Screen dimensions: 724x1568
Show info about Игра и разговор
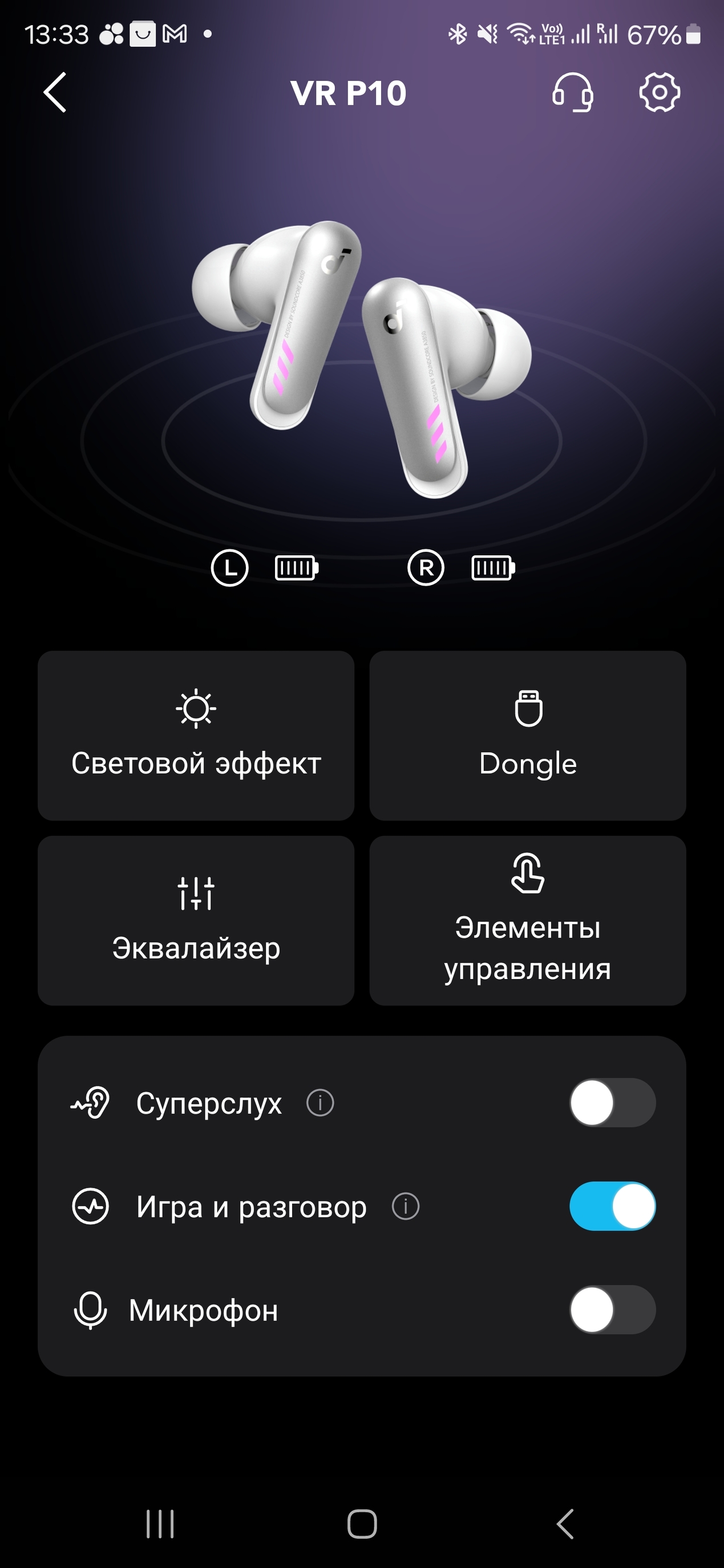coord(406,1206)
